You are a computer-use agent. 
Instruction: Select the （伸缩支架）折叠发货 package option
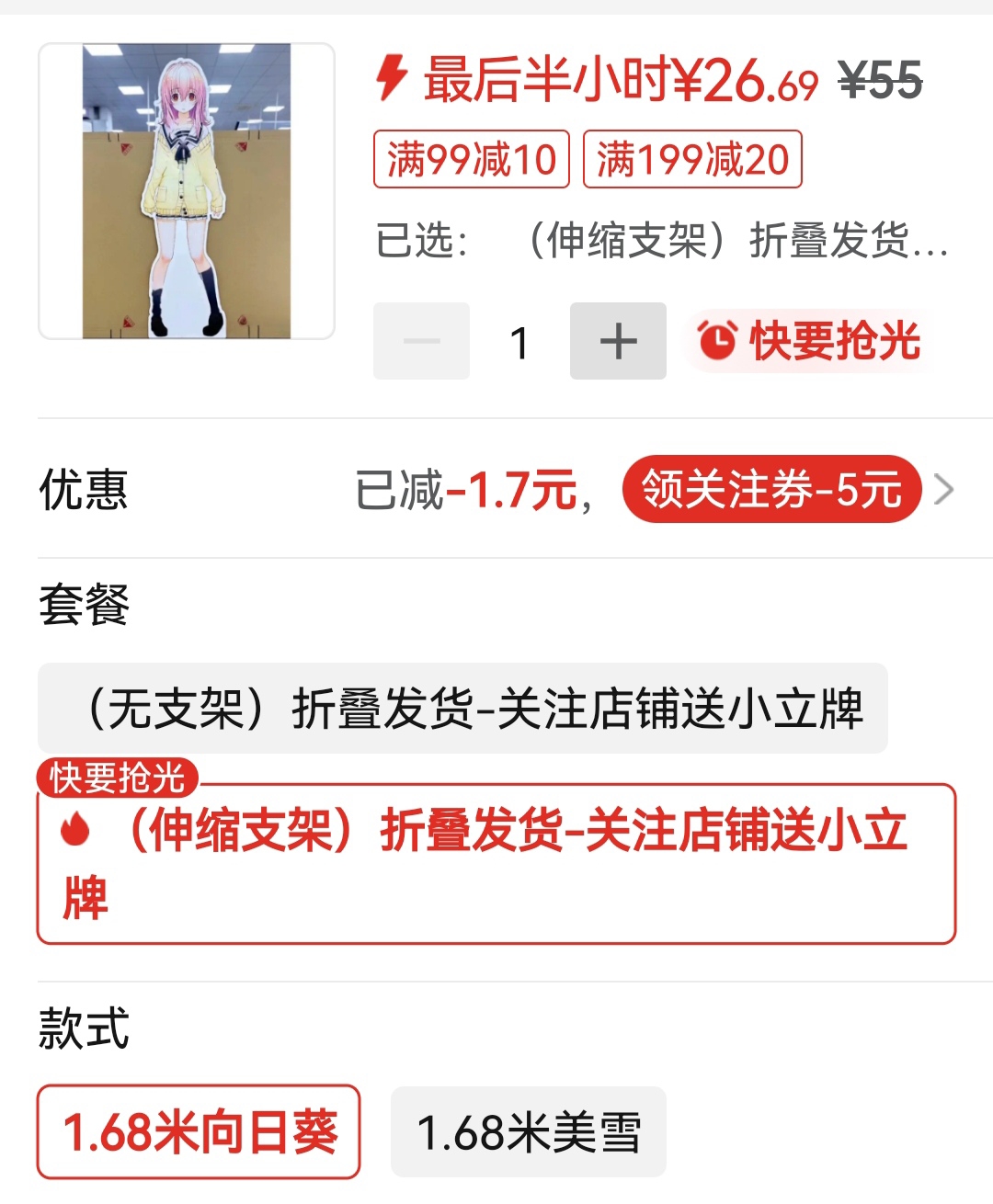(496, 863)
